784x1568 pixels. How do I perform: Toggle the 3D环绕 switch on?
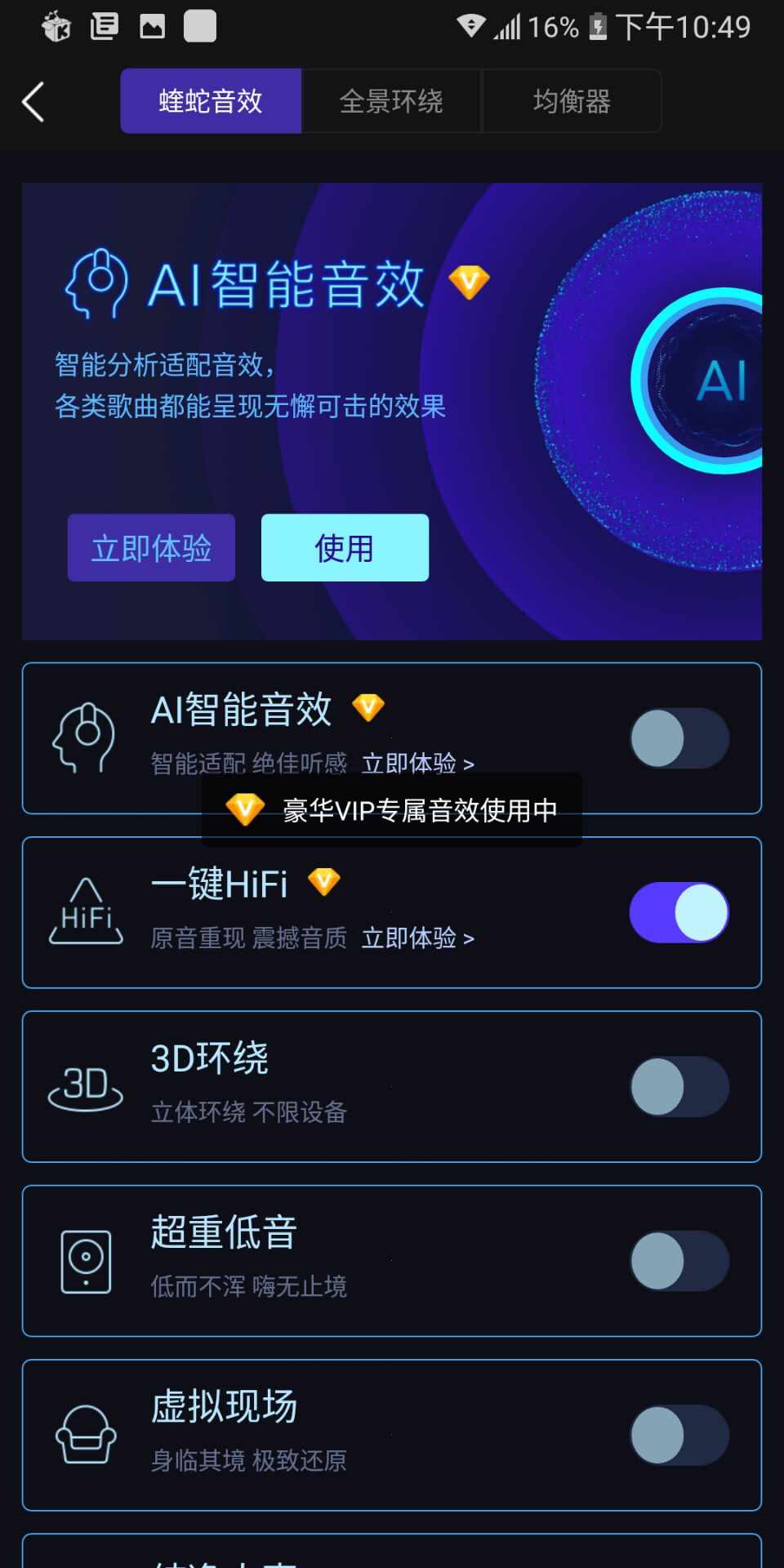pyautogui.click(x=679, y=1087)
